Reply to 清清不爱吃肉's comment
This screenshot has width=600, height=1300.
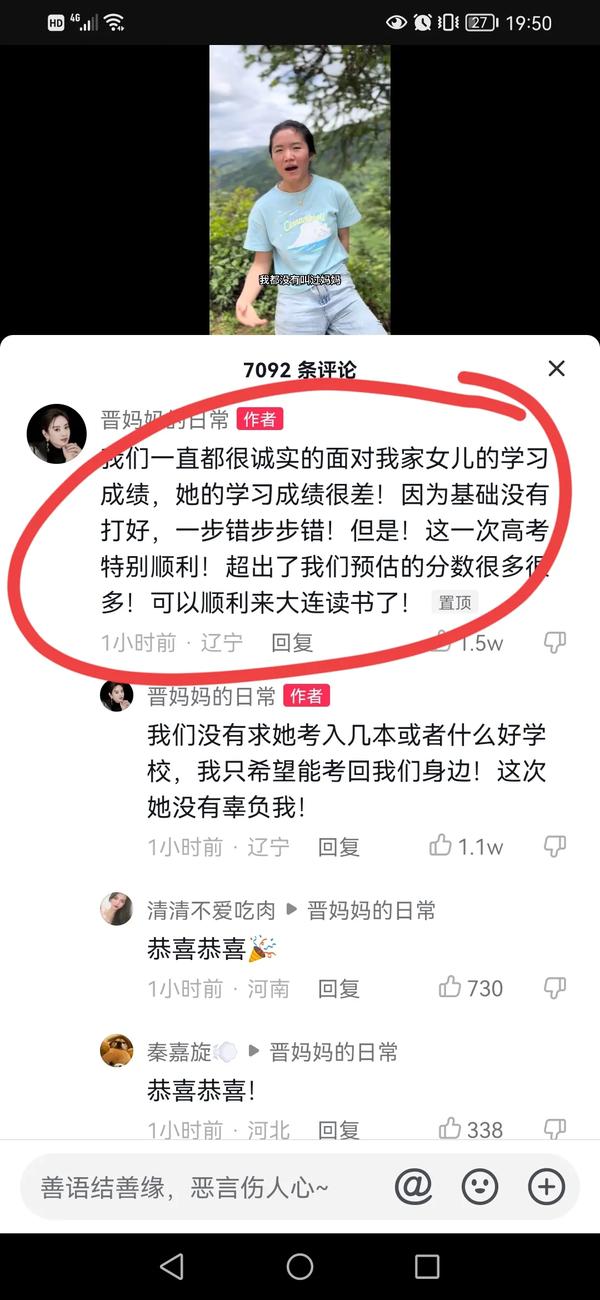tap(339, 988)
